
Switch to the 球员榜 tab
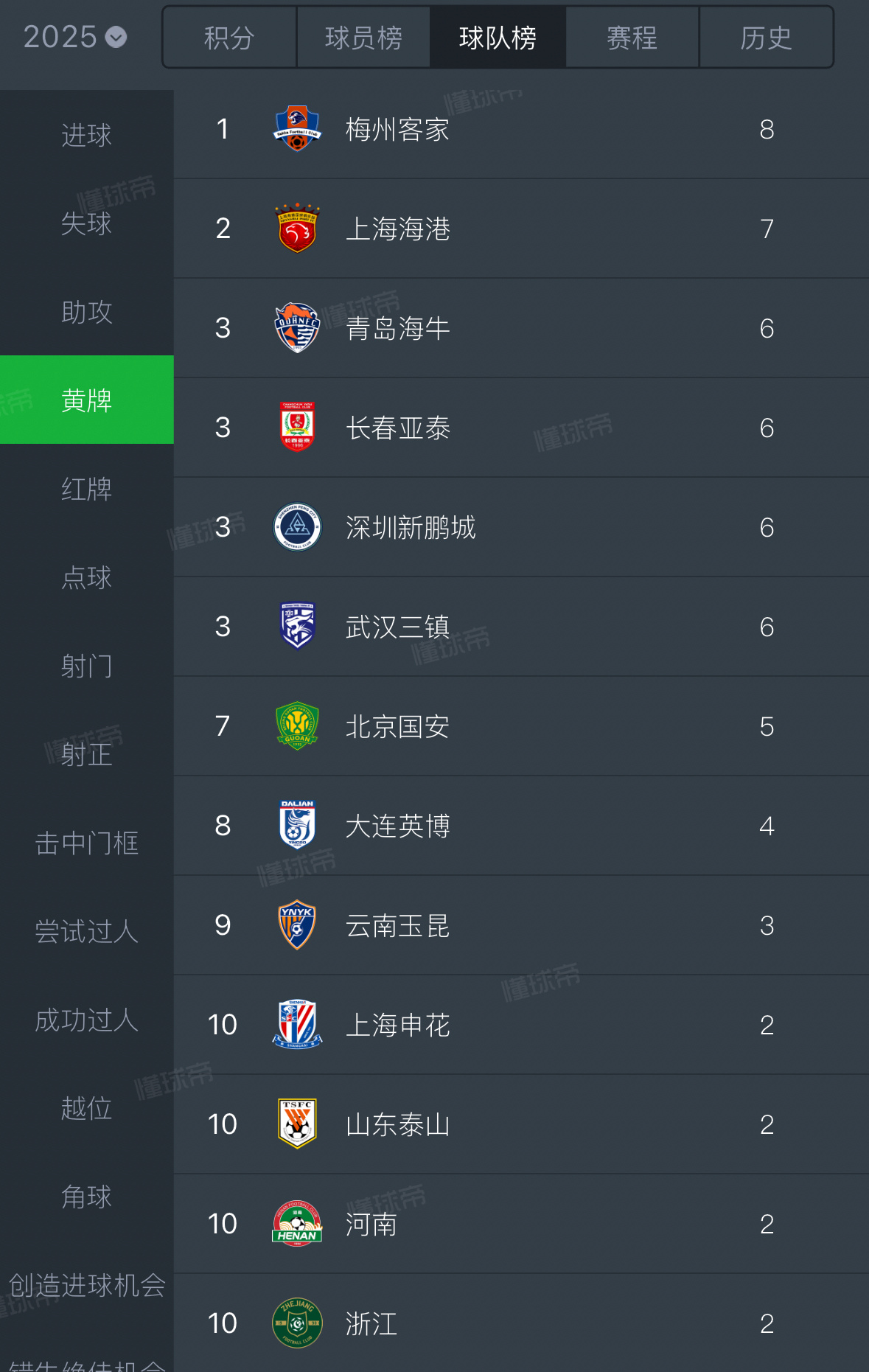363,38
